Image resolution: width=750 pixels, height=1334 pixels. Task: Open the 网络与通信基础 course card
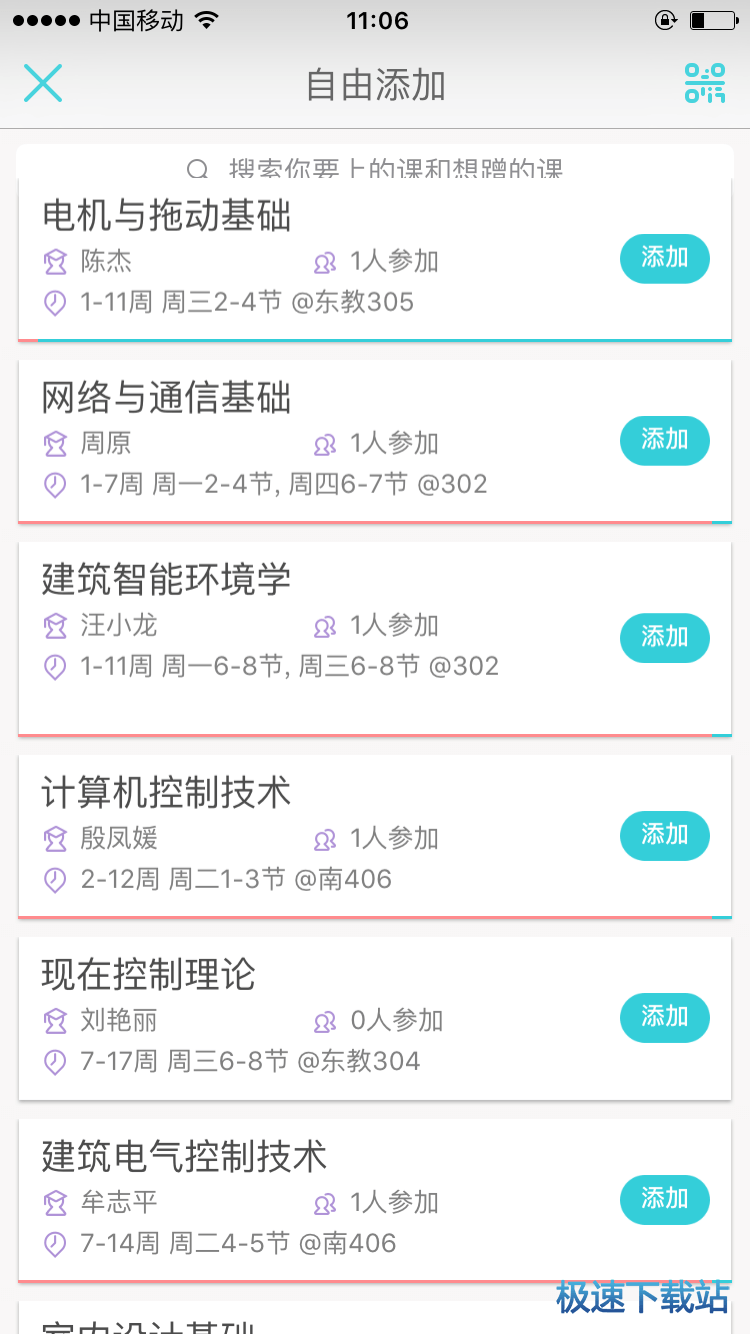300,400
